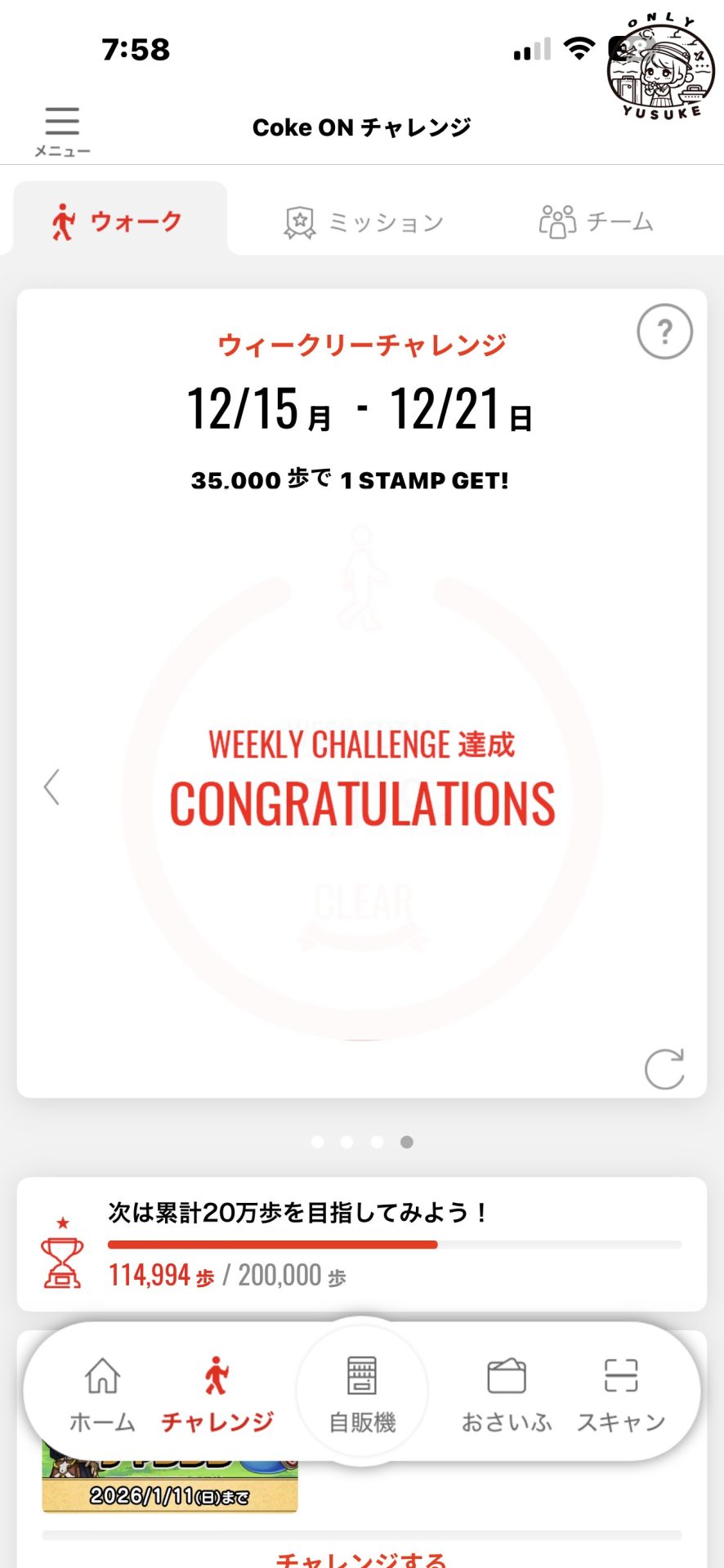Select the ウォーク tab
724x1568 pixels.
118,221
